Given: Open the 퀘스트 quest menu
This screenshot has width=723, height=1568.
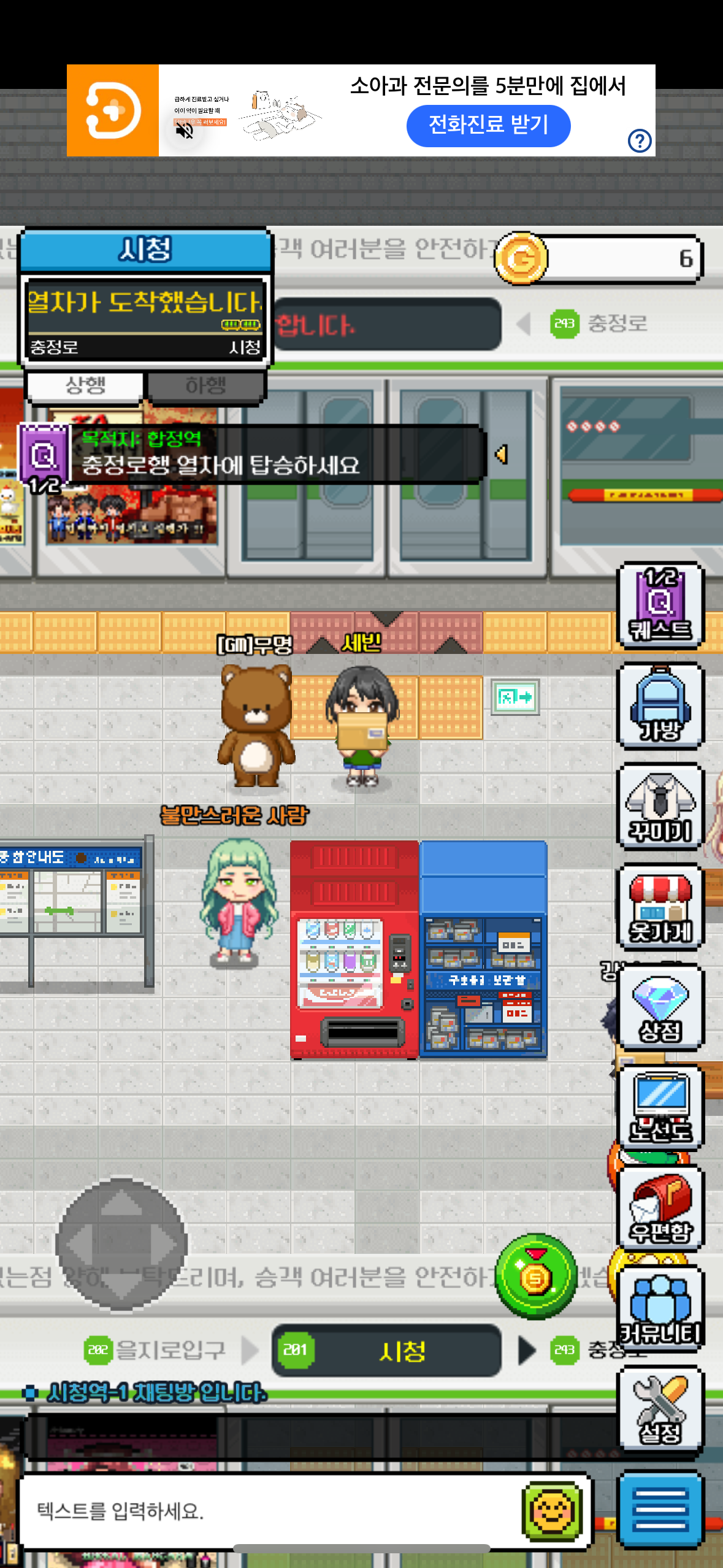Looking at the screenshot, I should (x=660, y=605).
